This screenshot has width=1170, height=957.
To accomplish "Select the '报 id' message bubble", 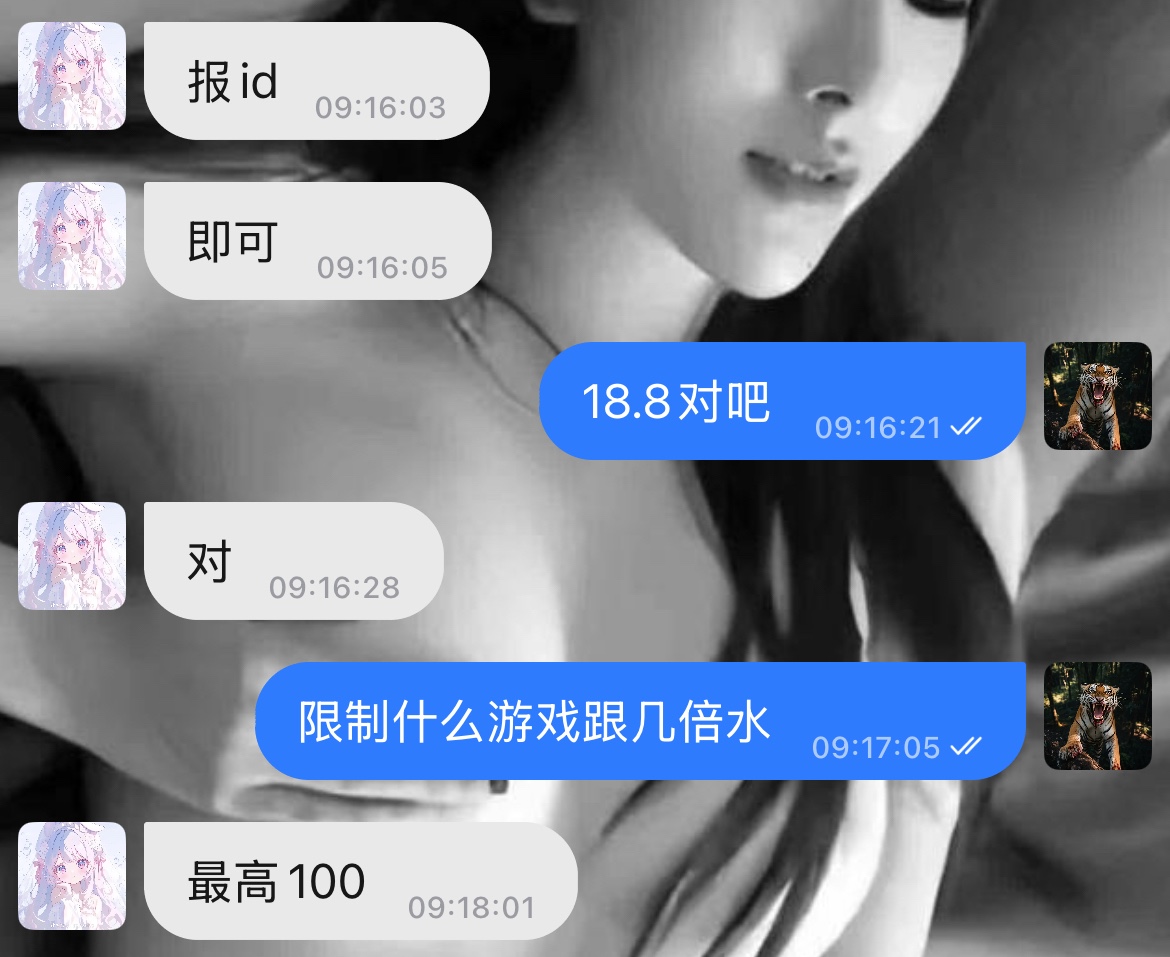I will click(x=316, y=81).
